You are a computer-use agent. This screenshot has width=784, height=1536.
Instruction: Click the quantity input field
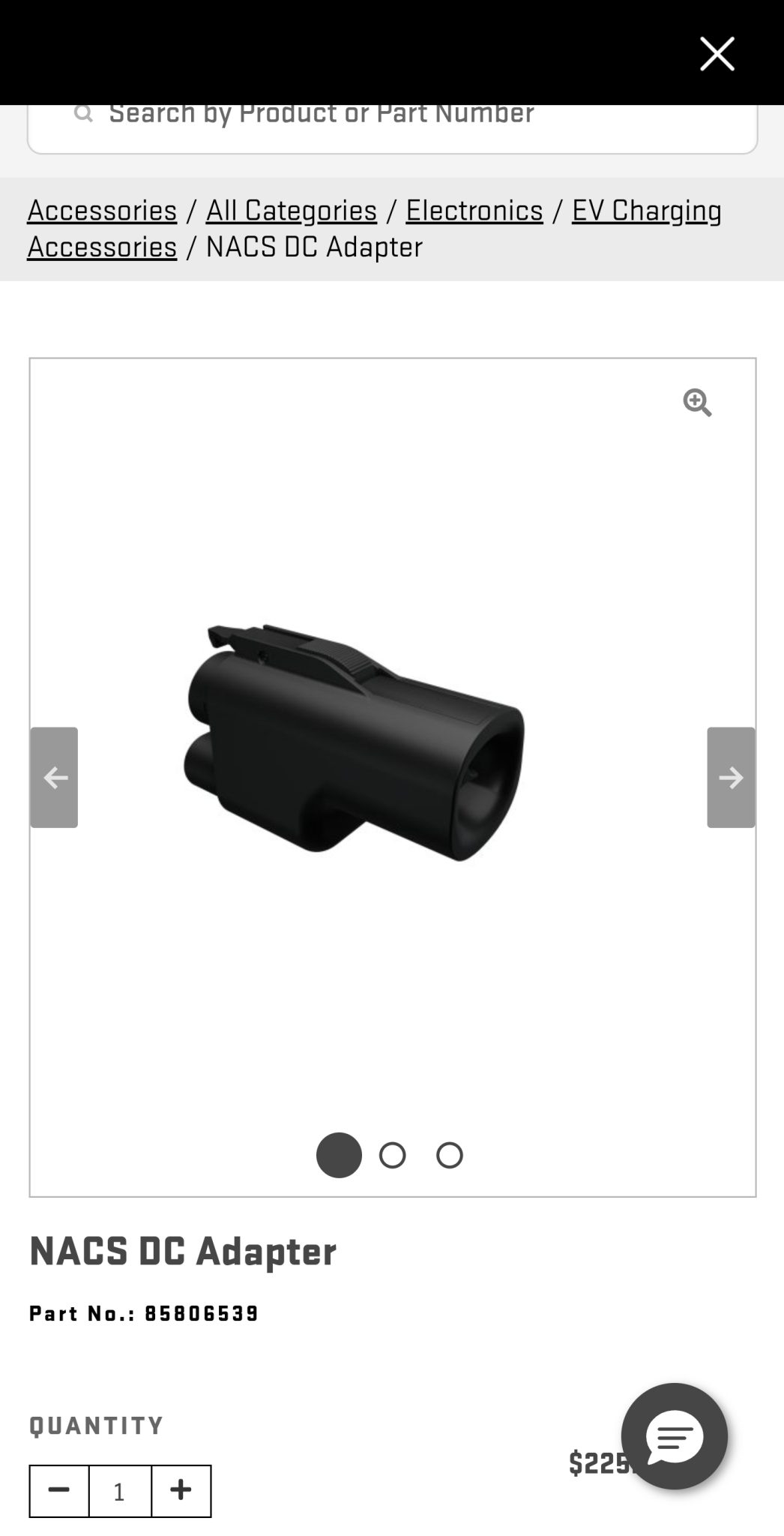click(x=119, y=1491)
